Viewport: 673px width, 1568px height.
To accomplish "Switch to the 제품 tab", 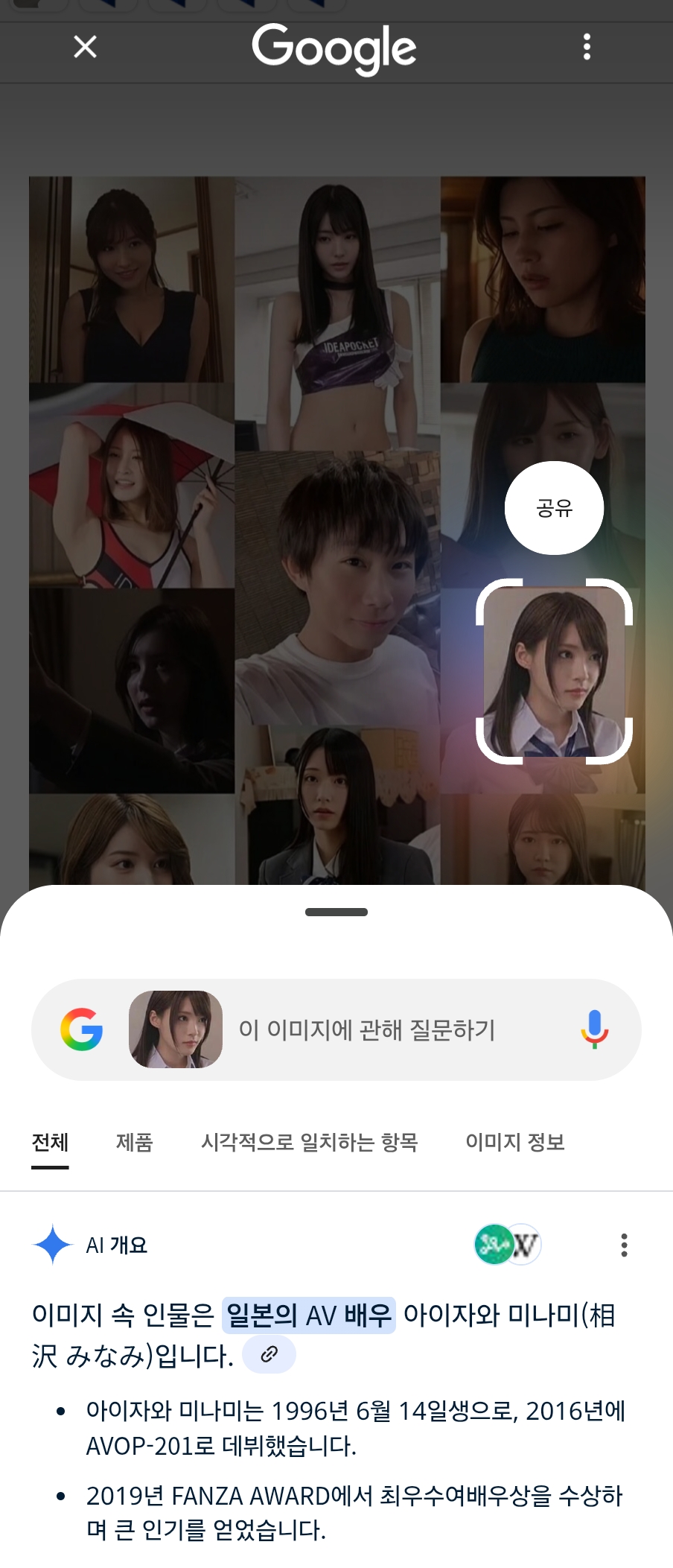I will pos(135,1142).
